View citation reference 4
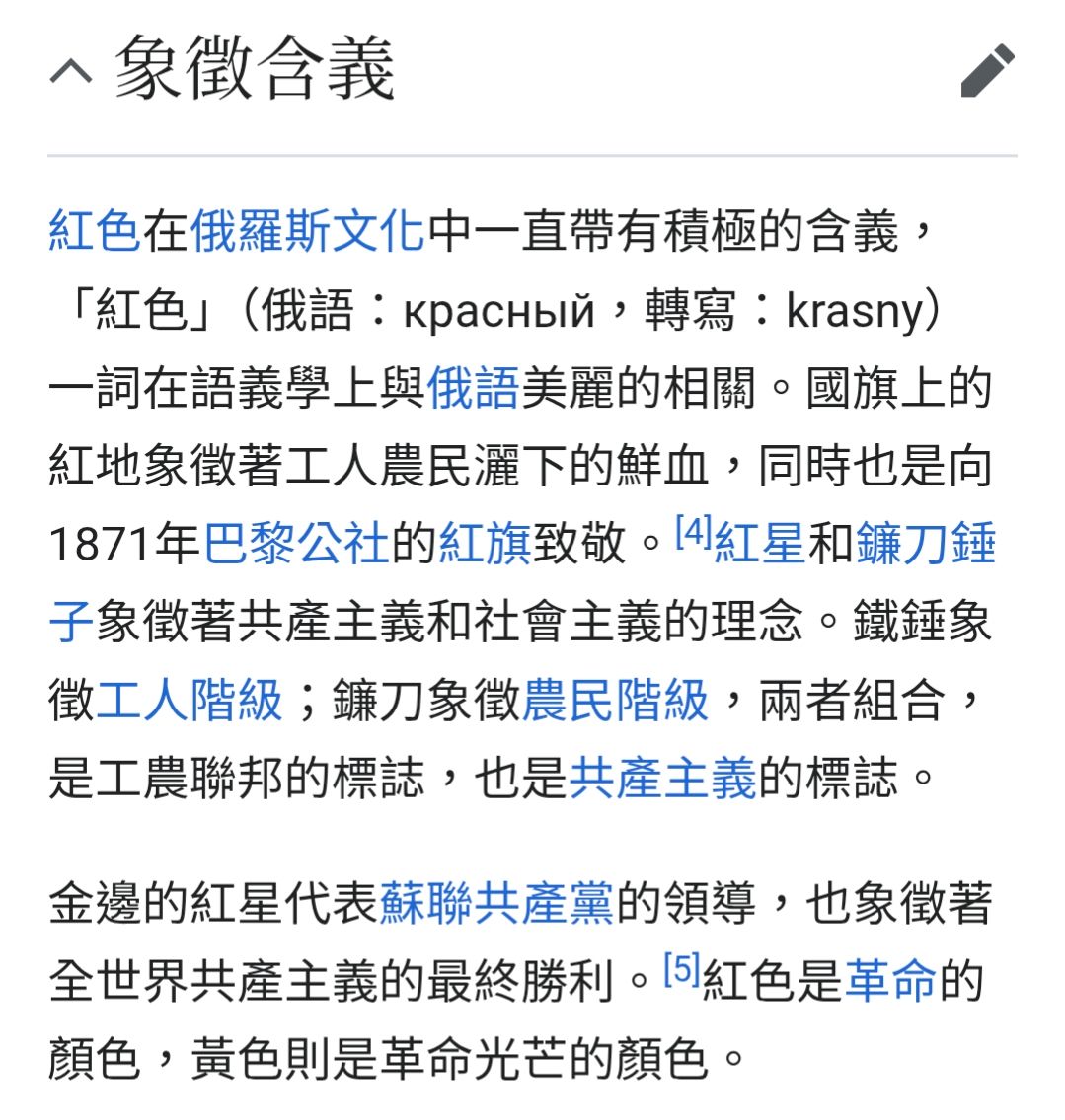The height and width of the screenshot is (1120, 1065). (693, 535)
